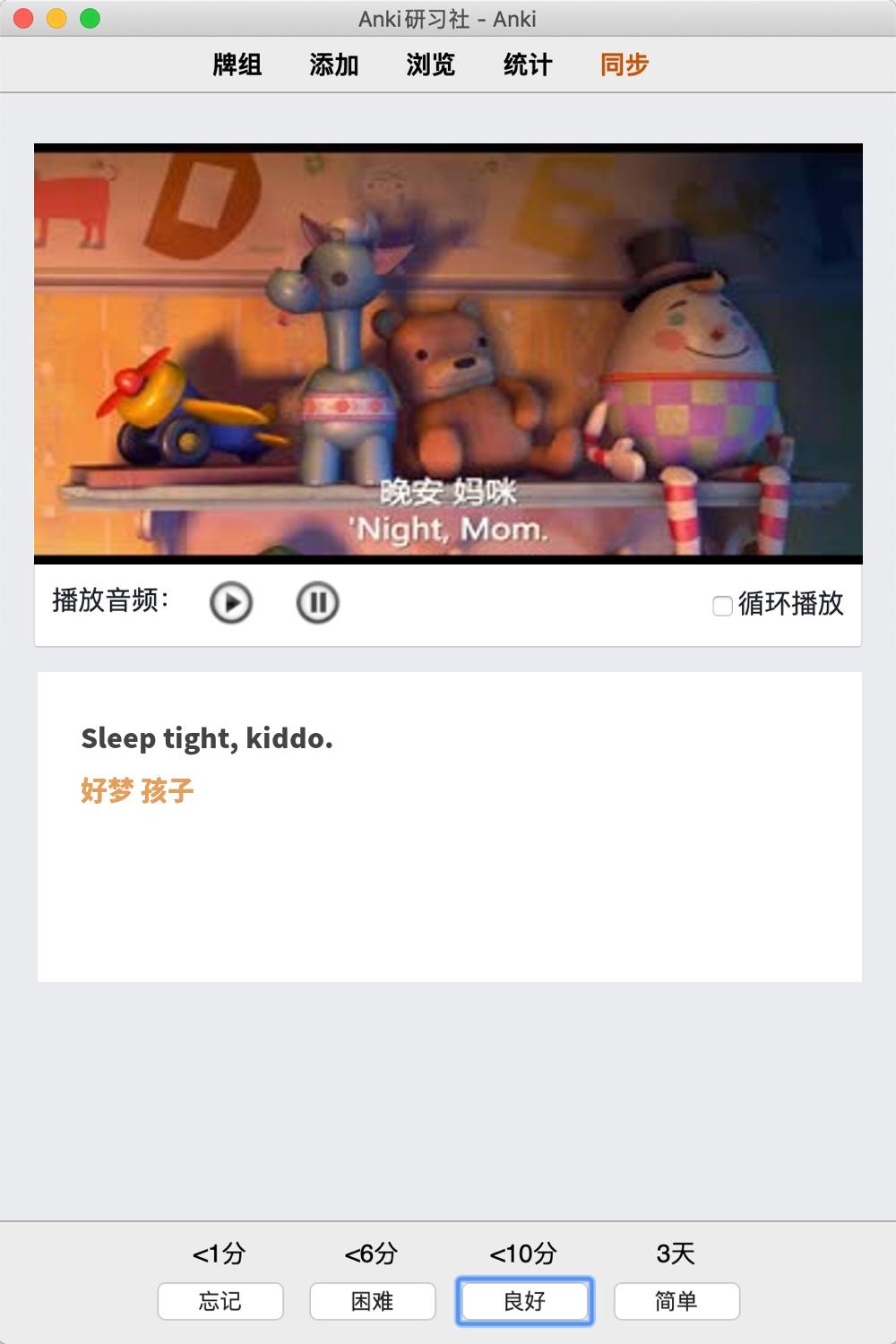Tap 同步 to sync the collection
Image resolution: width=896 pixels, height=1344 pixels.
(x=625, y=65)
